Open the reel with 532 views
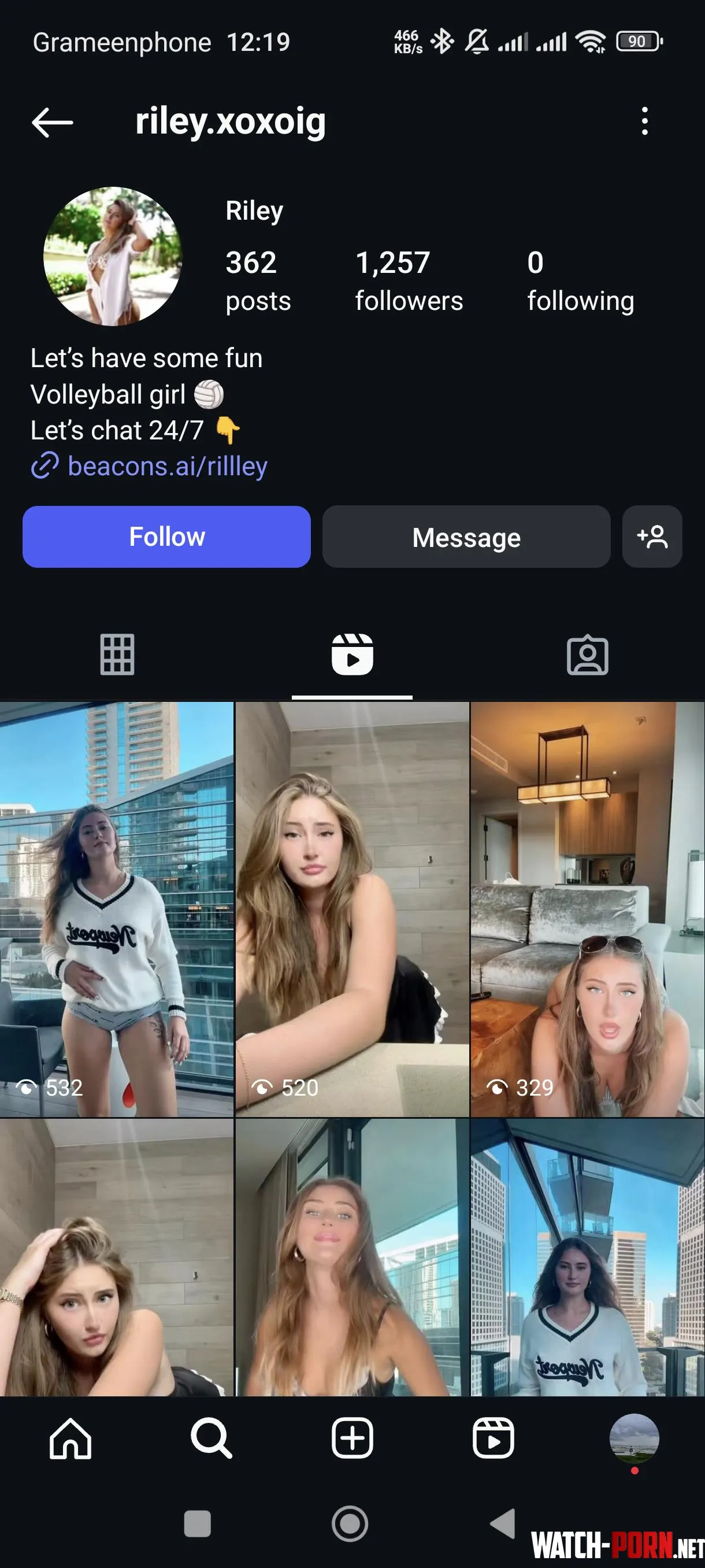The image size is (705, 1568). (117, 909)
